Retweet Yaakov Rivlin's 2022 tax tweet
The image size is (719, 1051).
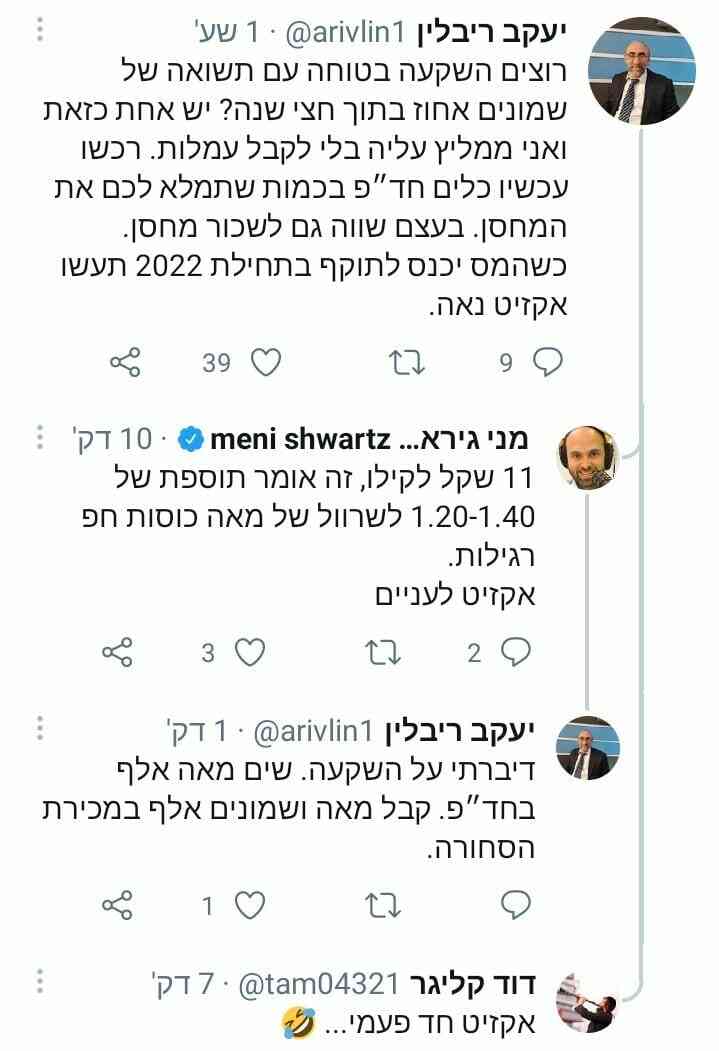coord(407,363)
